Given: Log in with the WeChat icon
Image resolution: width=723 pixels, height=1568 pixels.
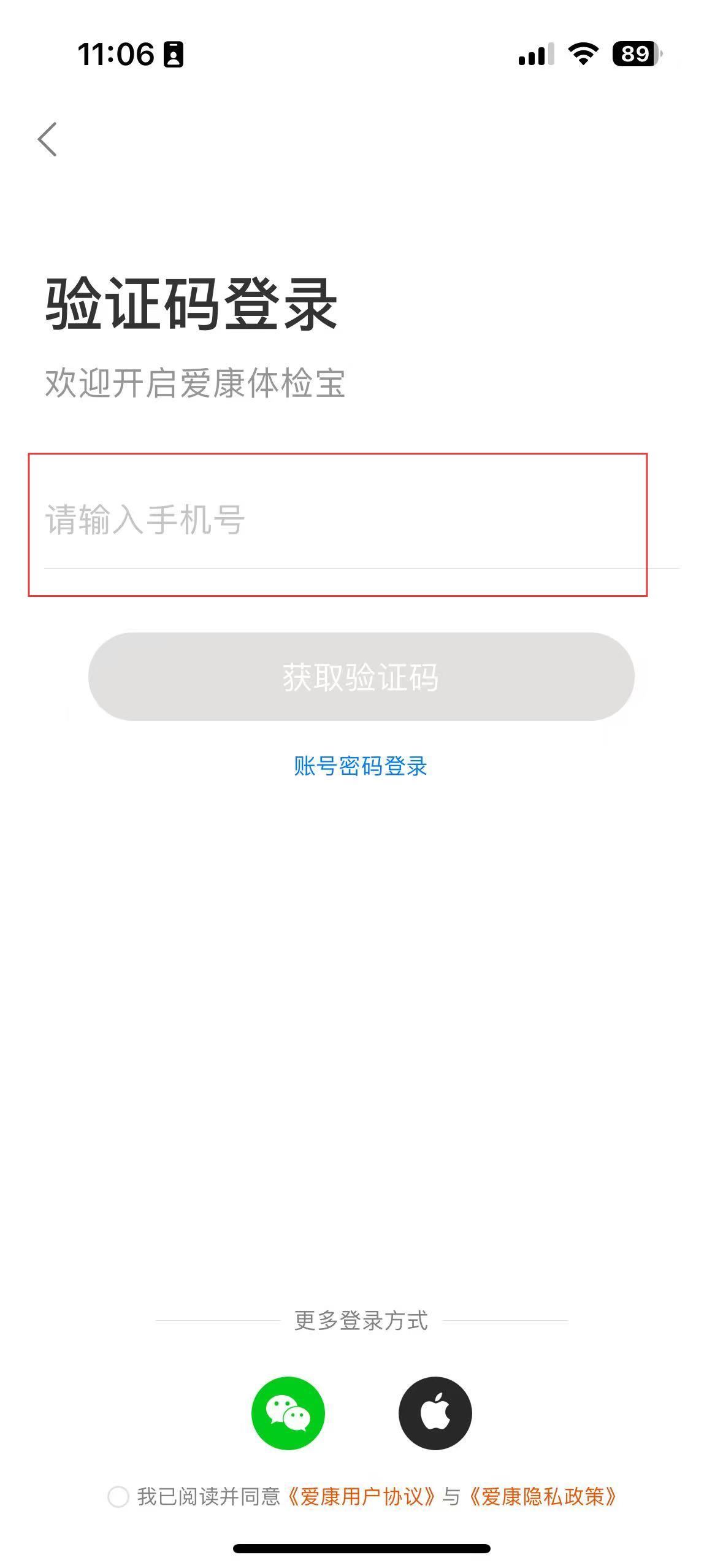Looking at the screenshot, I should pyautogui.click(x=288, y=1413).
